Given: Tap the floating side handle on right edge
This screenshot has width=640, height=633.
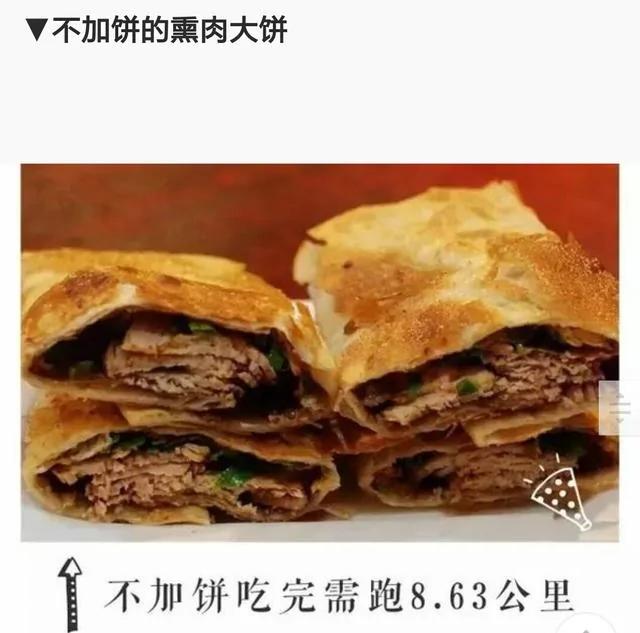Looking at the screenshot, I should pyautogui.click(x=619, y=408).
